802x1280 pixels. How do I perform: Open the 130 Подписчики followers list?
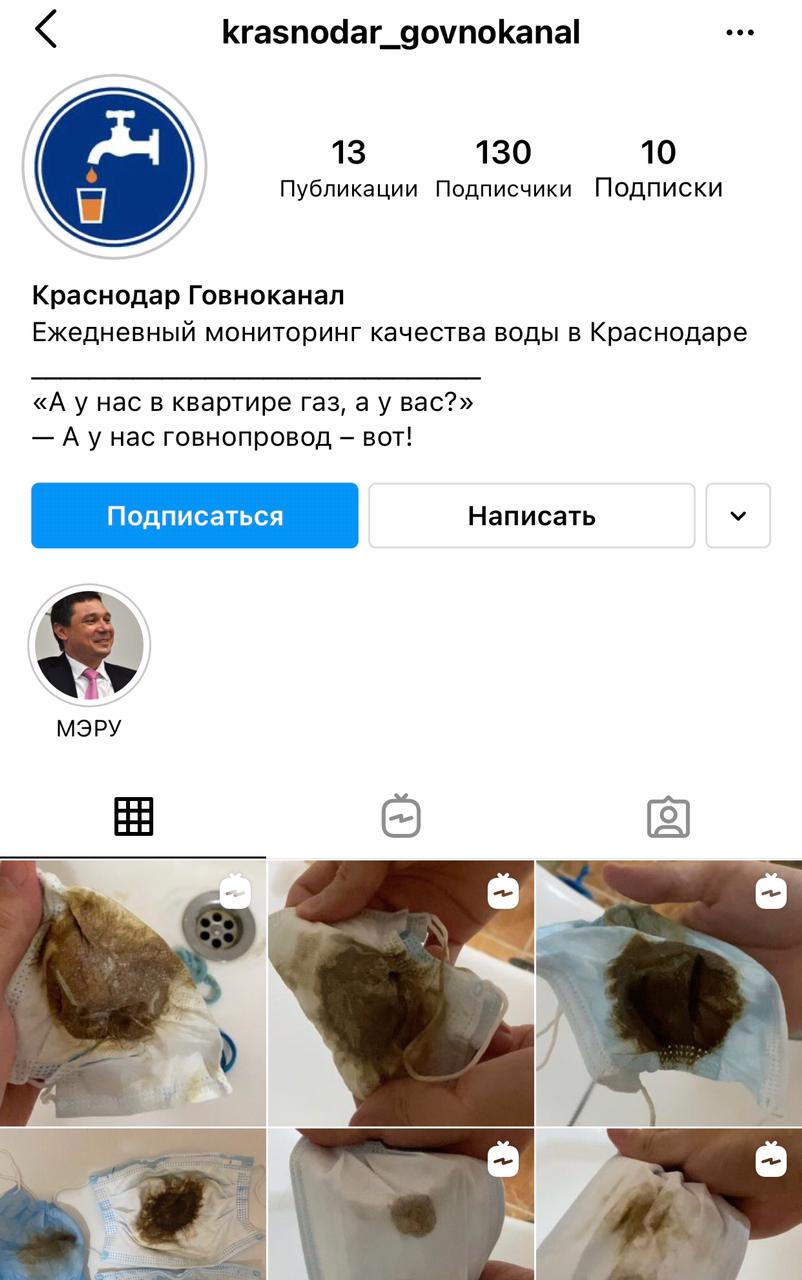[x=503, y=168]
